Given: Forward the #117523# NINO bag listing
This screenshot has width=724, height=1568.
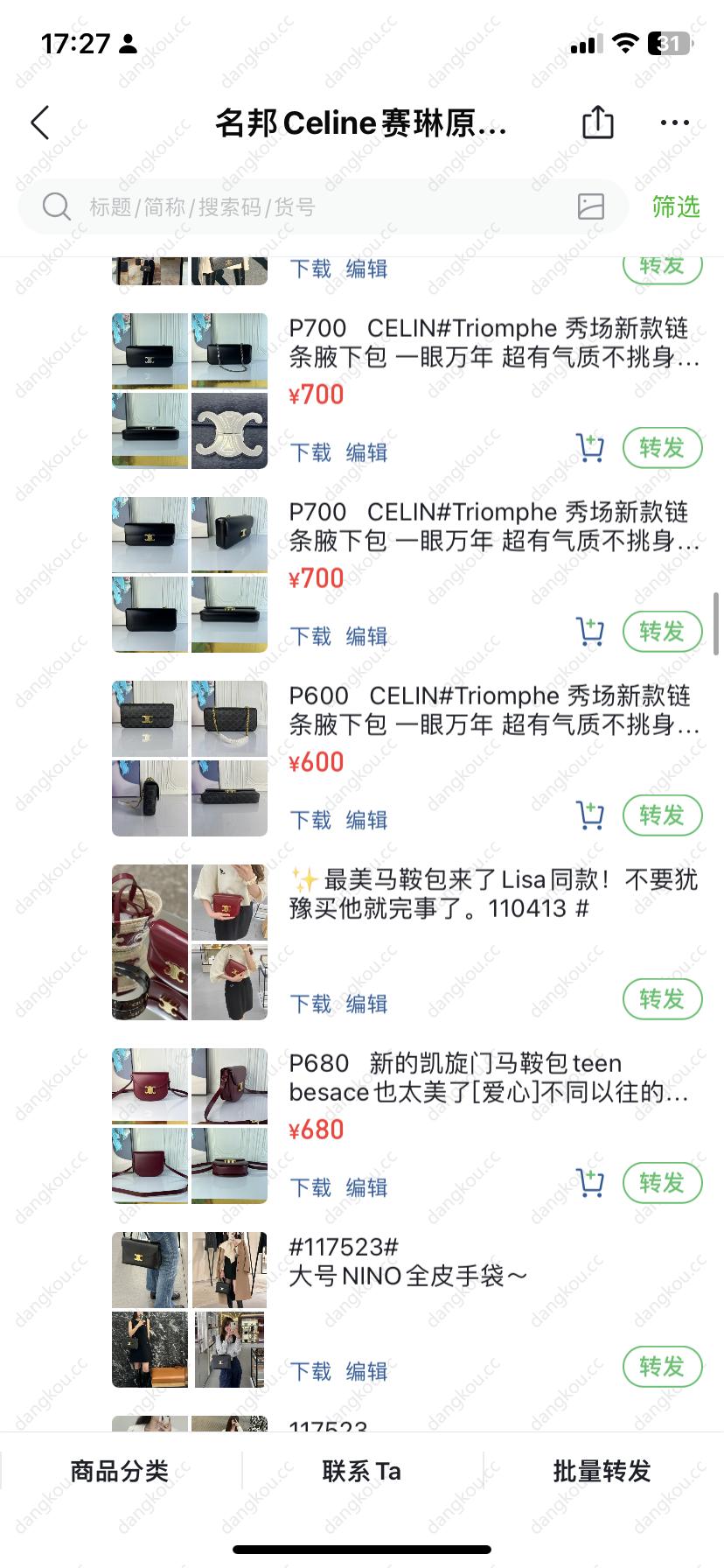Looking at the screenshot, I should [x=662, y=1367].
